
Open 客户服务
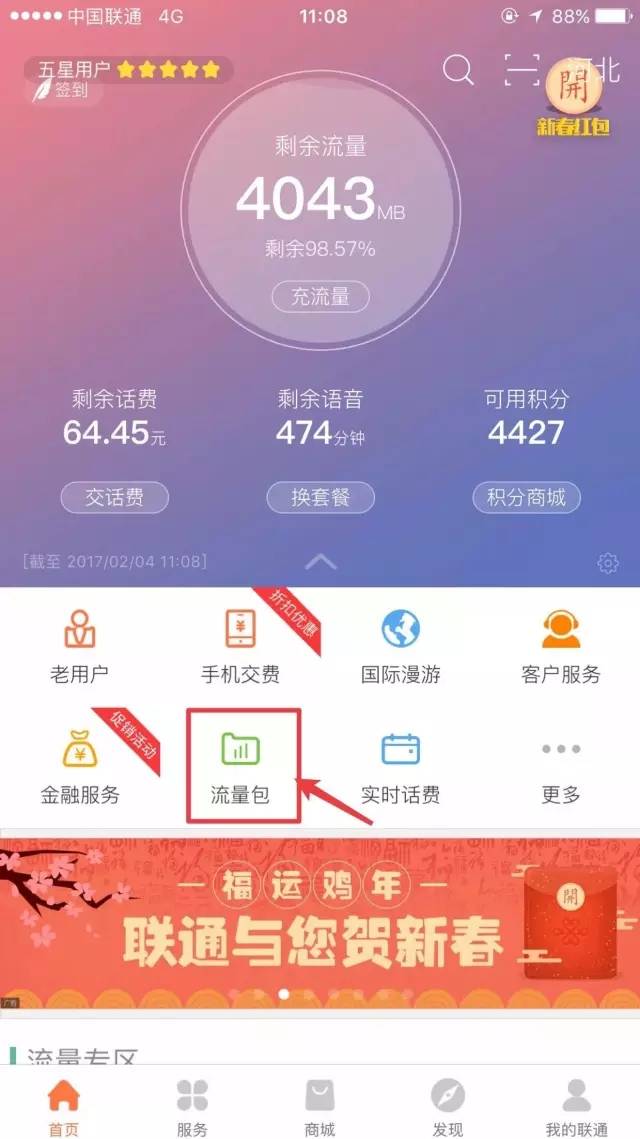pyautogui.click(x=560, y=647)
